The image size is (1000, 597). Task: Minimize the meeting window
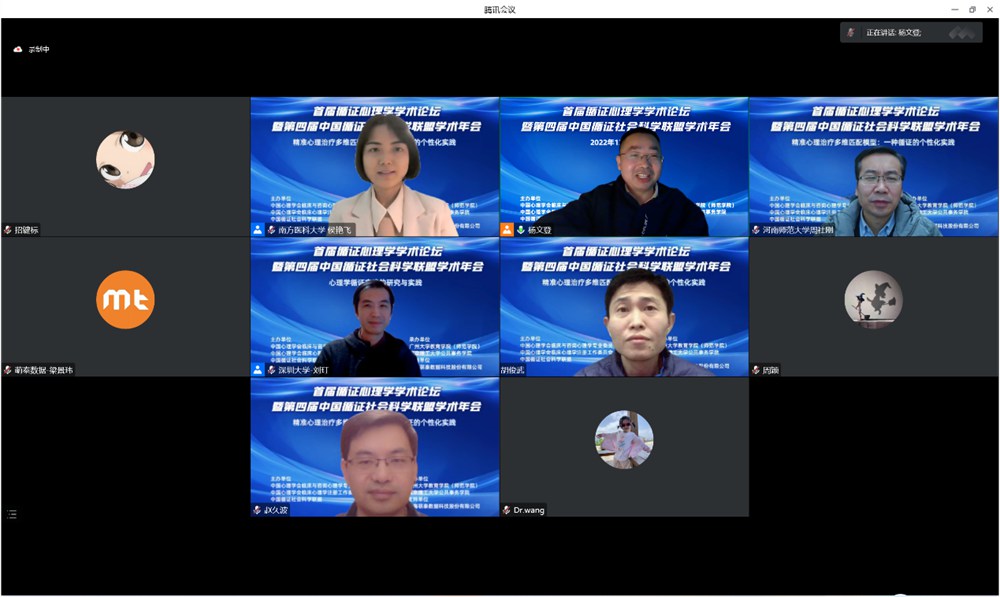point(953,9)
